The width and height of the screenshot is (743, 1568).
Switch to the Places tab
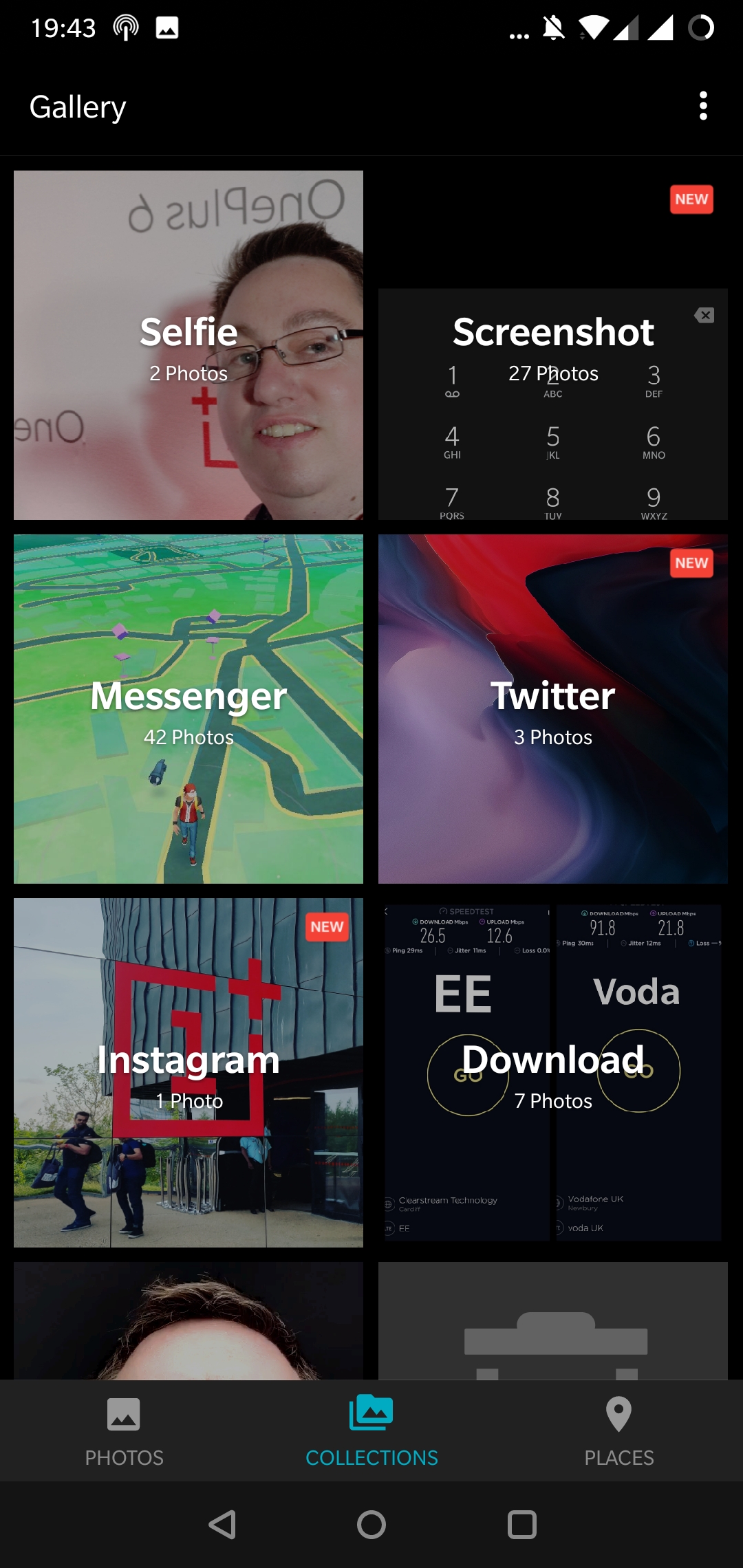pos(619,1431)
